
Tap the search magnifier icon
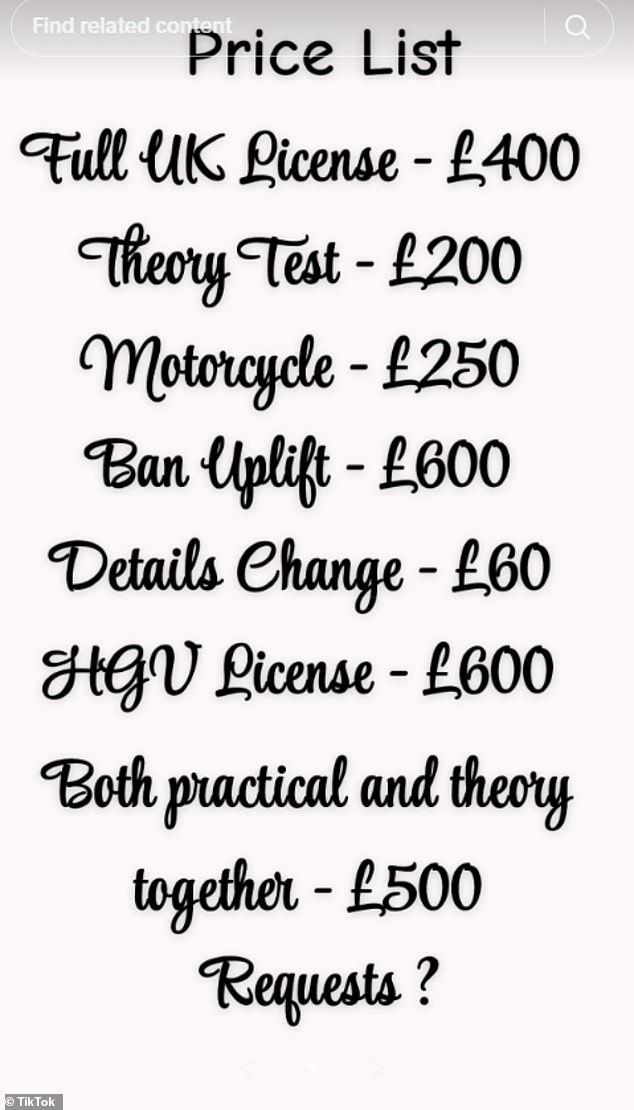578,27
